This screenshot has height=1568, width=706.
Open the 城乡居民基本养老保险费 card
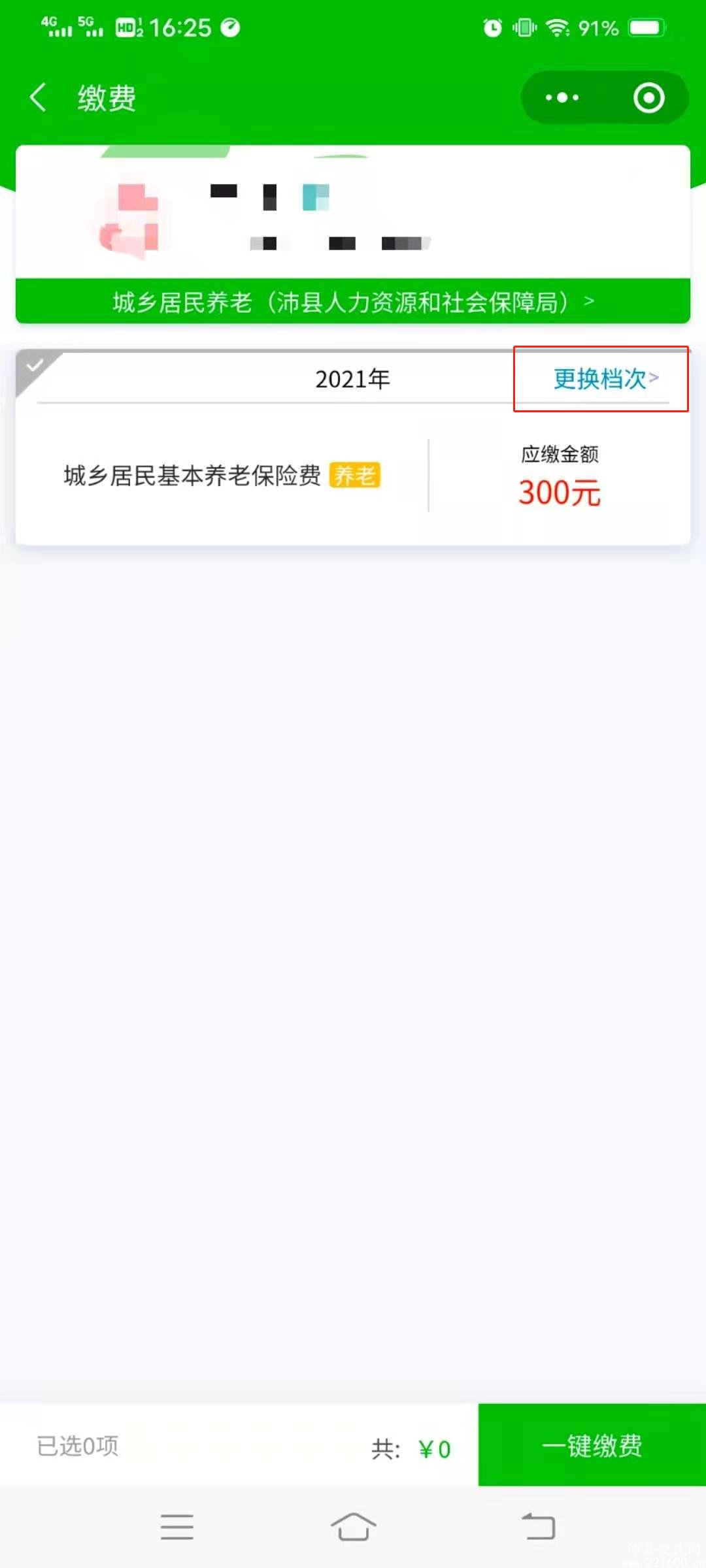222,476
